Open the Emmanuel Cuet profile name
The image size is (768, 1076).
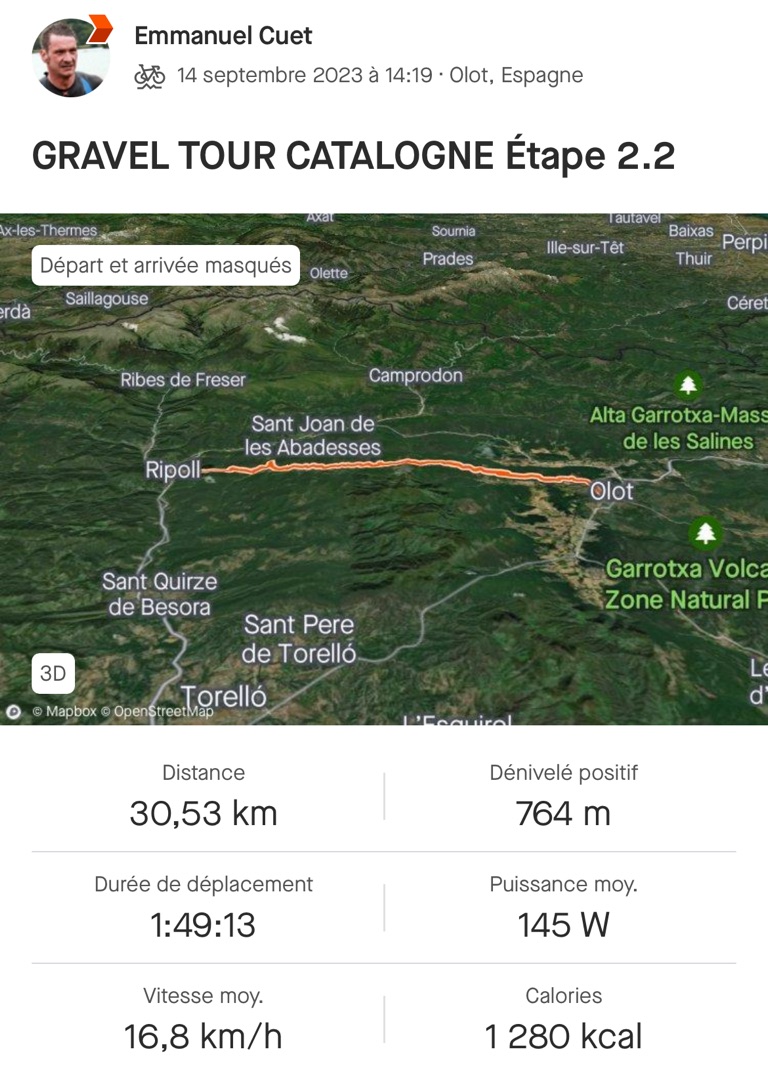coord(223,36)
